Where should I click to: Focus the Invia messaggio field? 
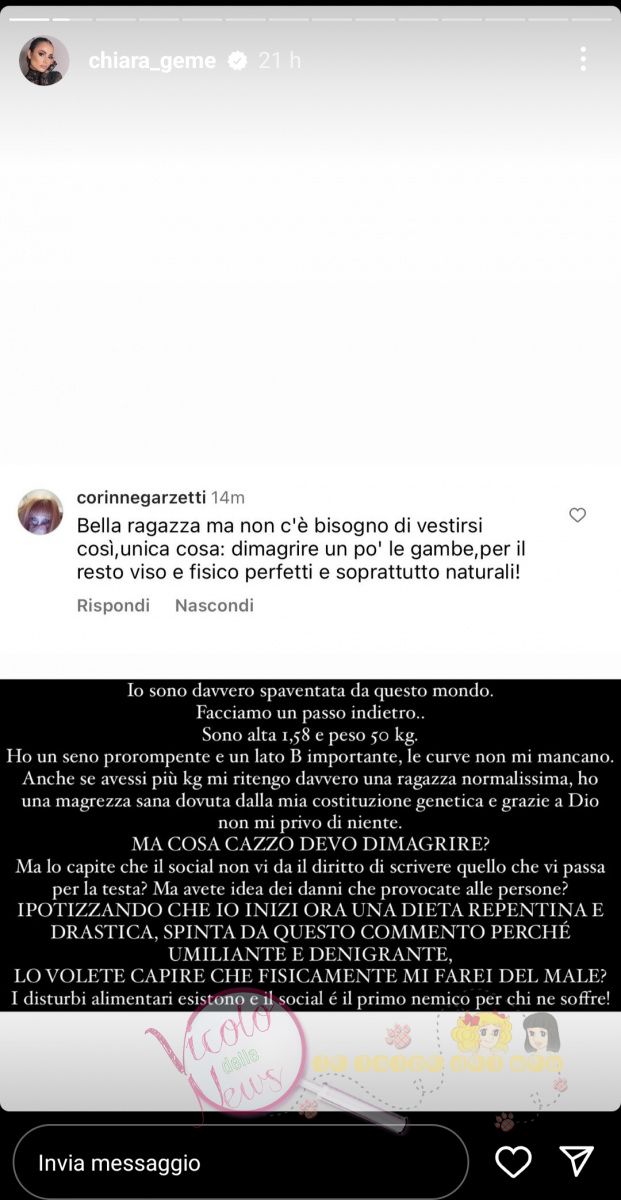click(x=240, y=1163)
